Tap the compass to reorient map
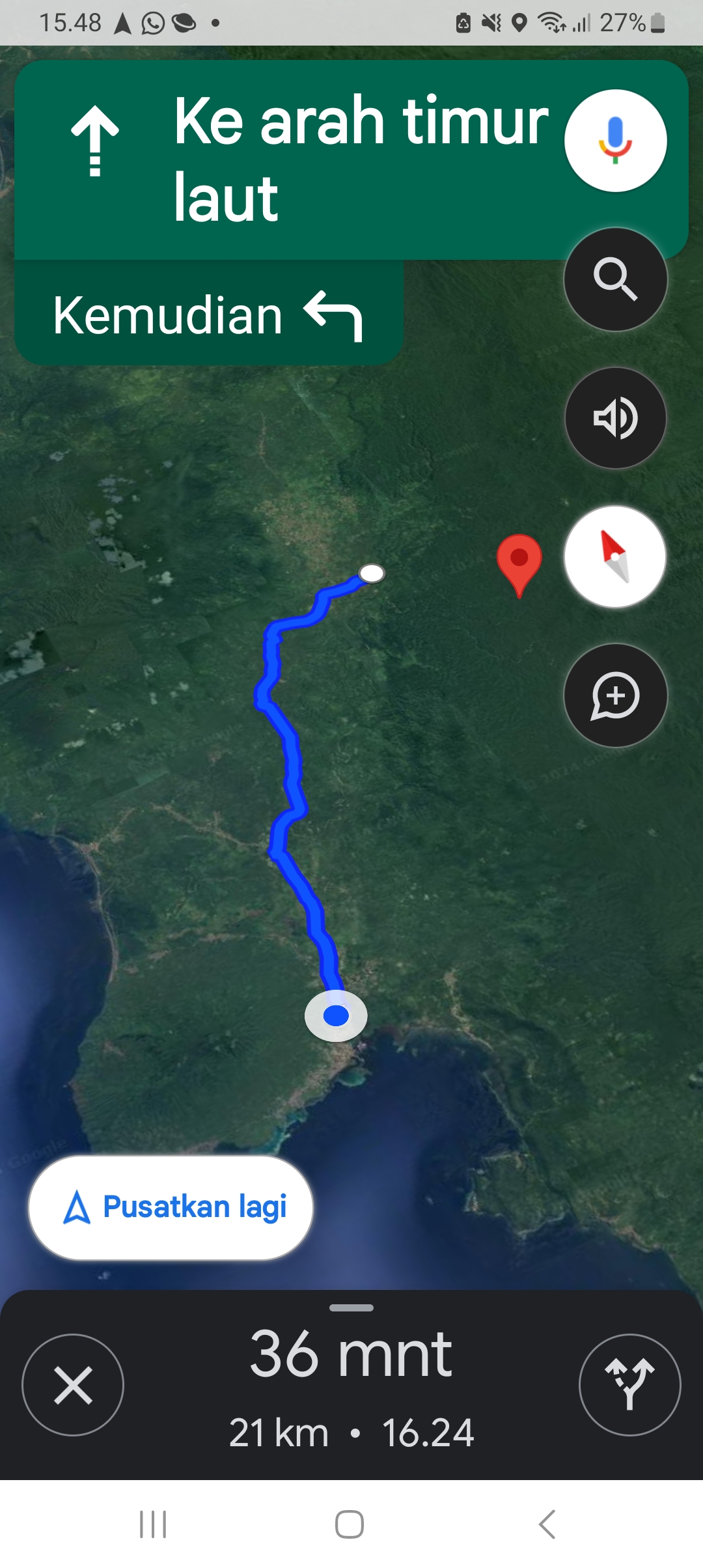 (x=615, y=557)
